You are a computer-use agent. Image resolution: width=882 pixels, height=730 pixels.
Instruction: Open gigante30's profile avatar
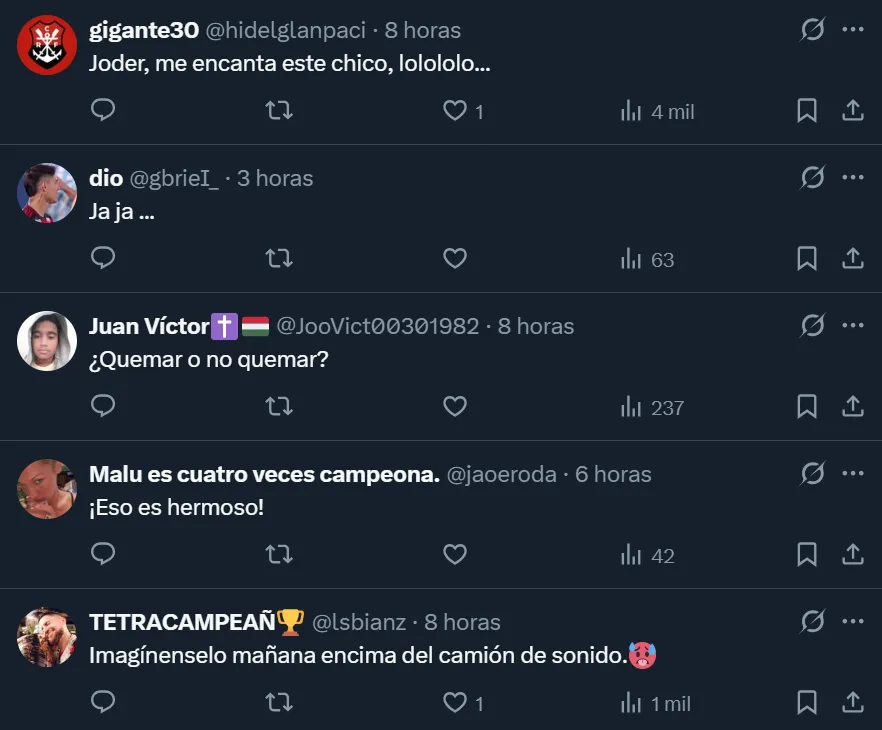tap(47, 45)
